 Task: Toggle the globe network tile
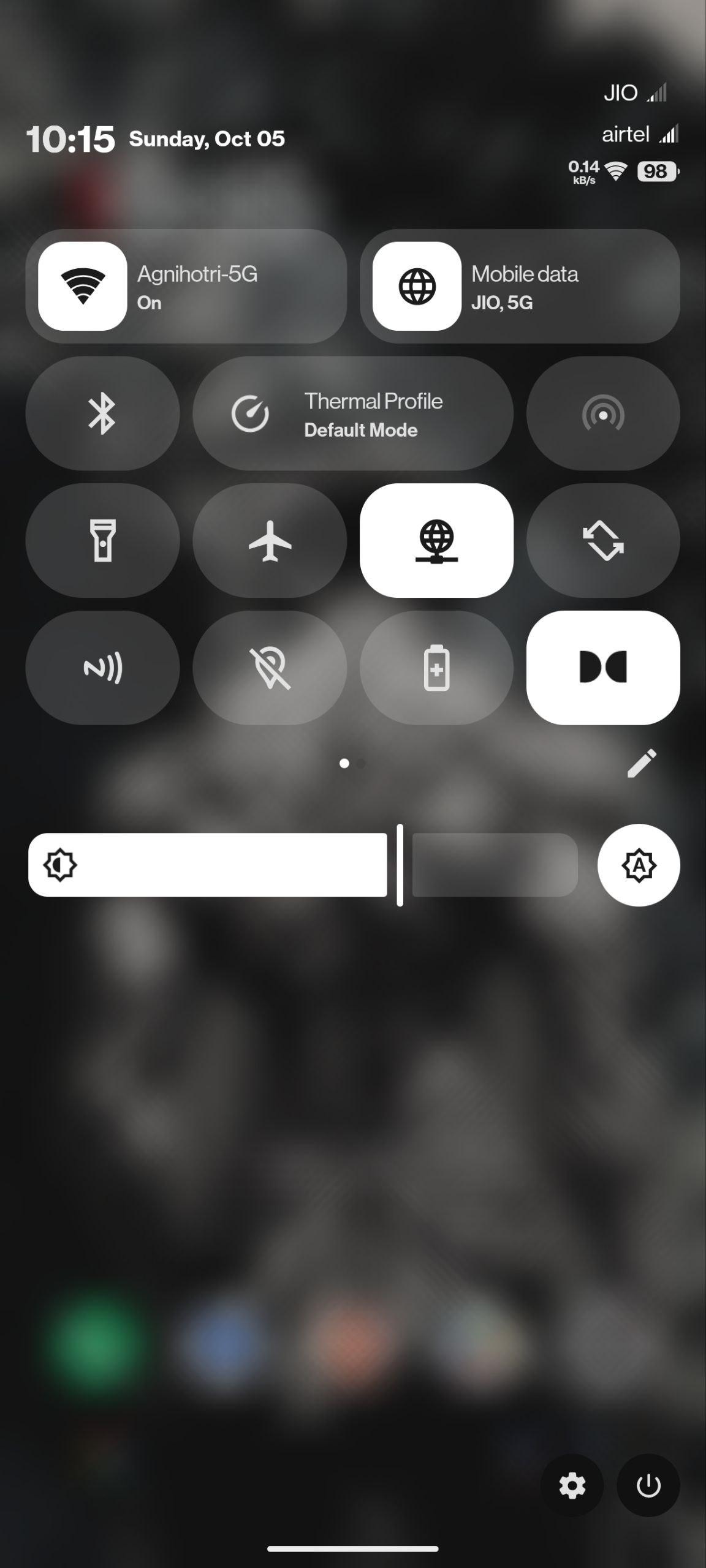pyautogui.click(x=436, y=540)
